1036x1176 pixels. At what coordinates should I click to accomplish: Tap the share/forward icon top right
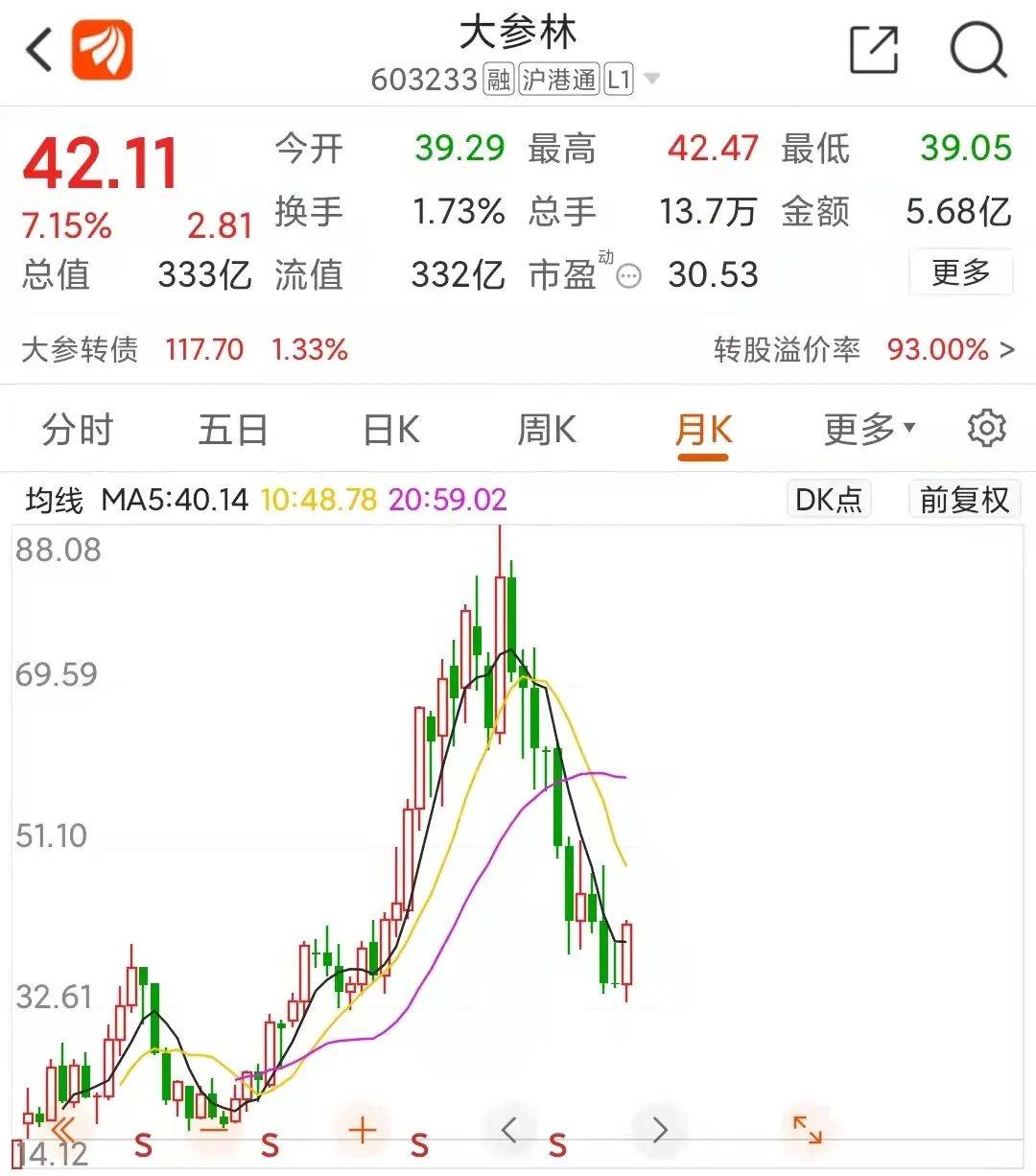tap(874, 50)
